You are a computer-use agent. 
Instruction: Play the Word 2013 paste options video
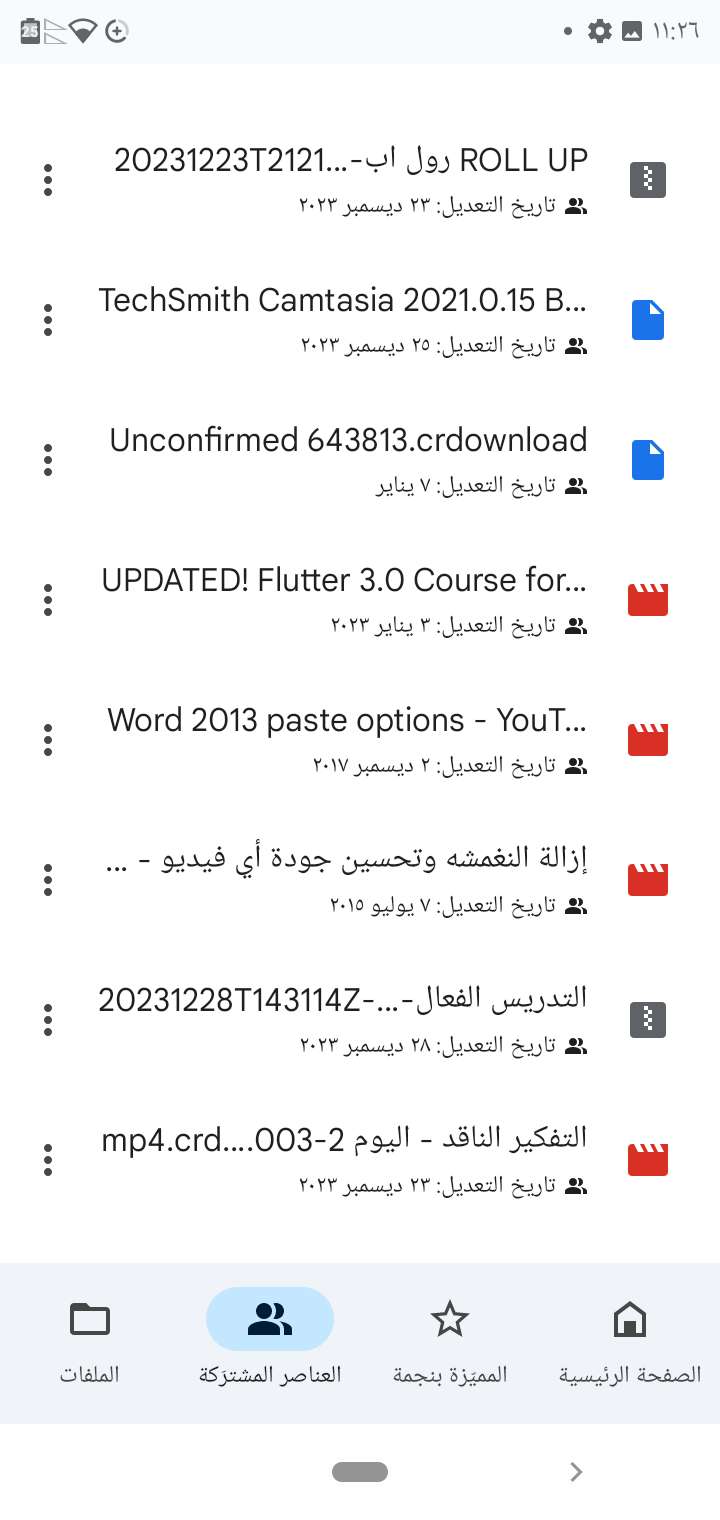coord(360,740)
